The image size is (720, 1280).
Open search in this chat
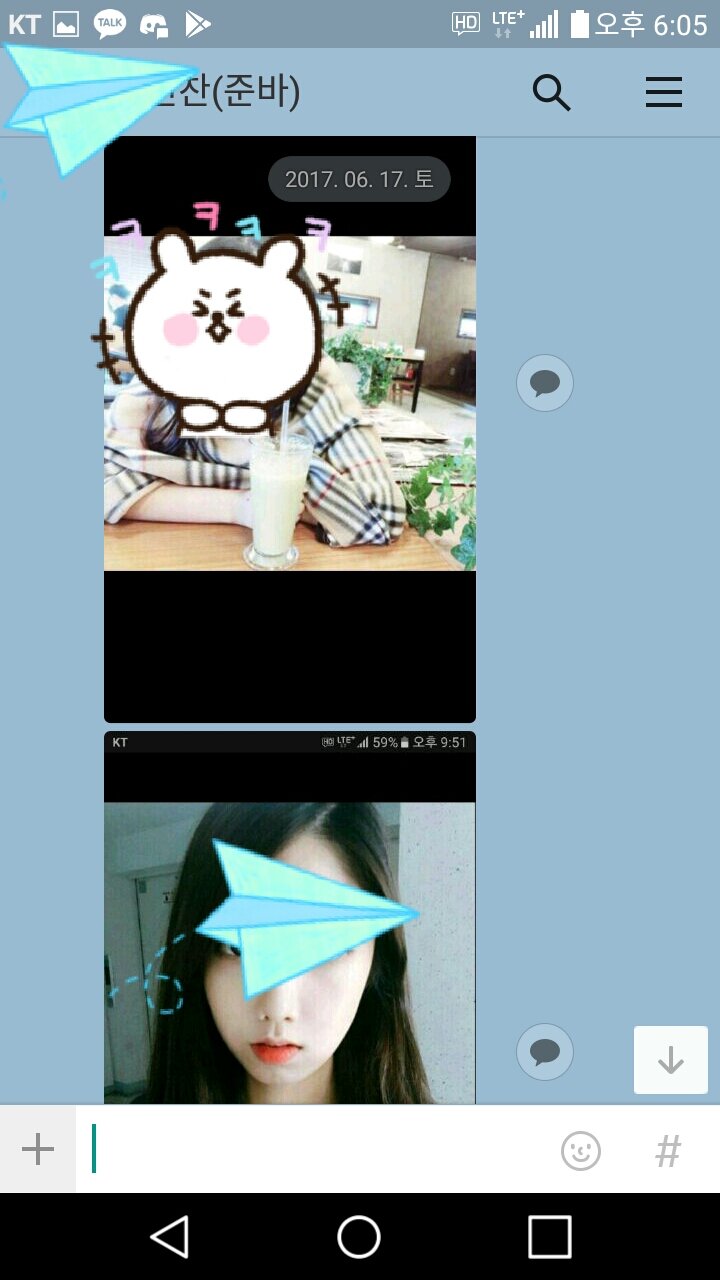551,93
